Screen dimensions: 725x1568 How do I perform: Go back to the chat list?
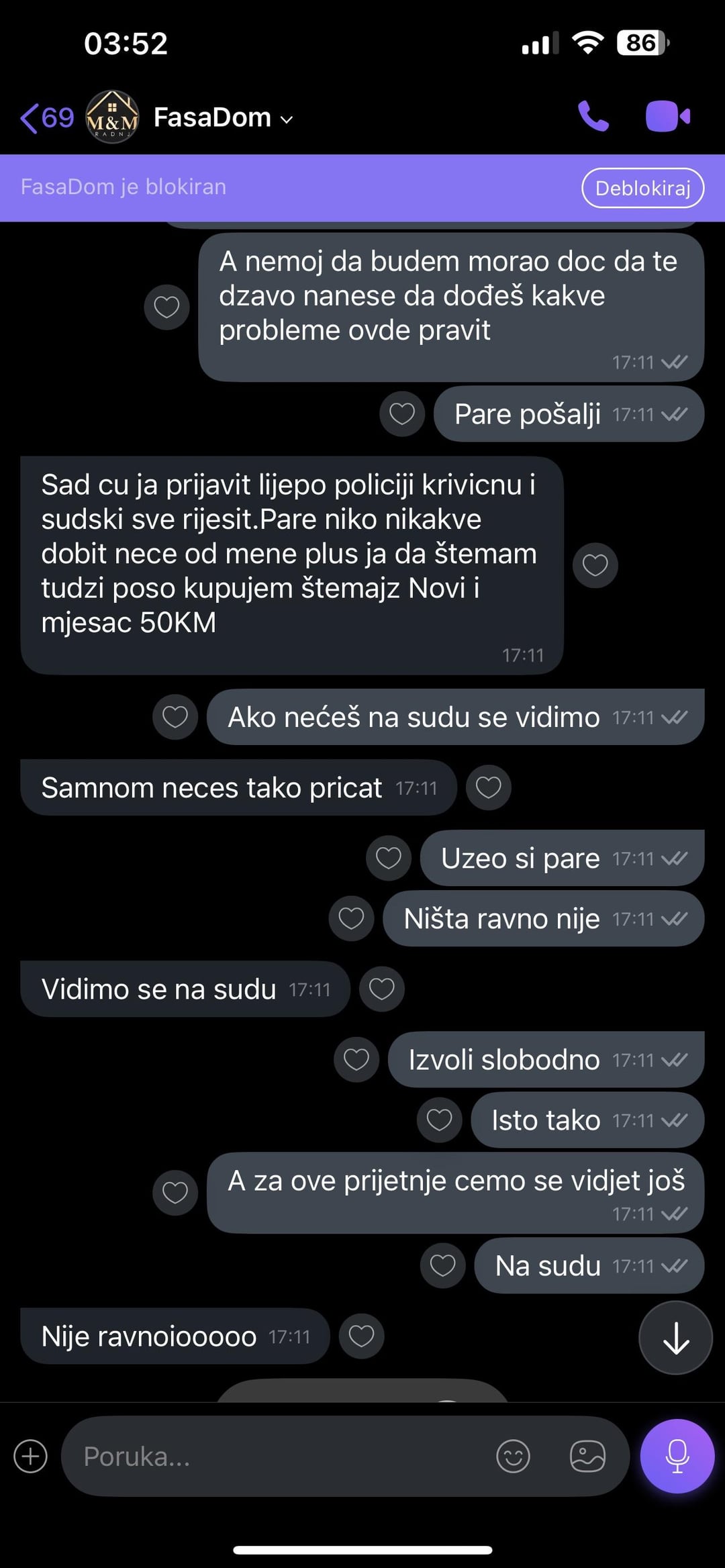click(46, 118)
